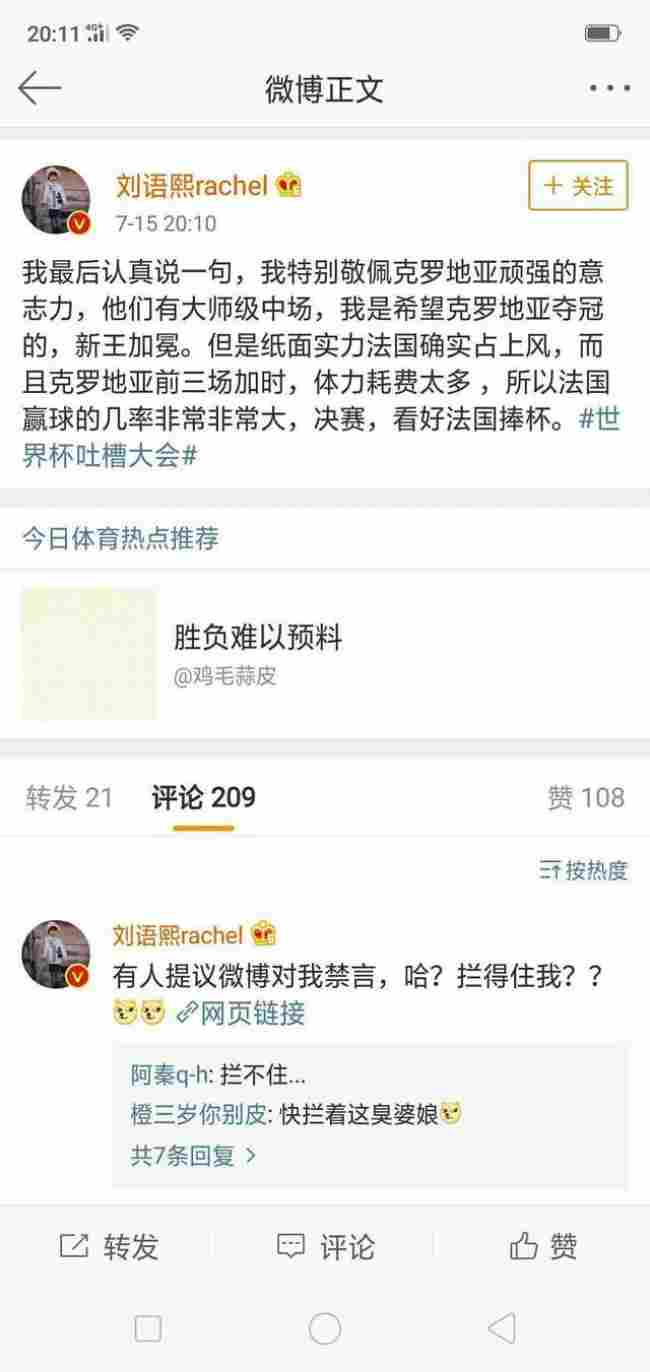650x1372 pixels.
Task: Tap the system home button
Action: [x=325, y=1328]
